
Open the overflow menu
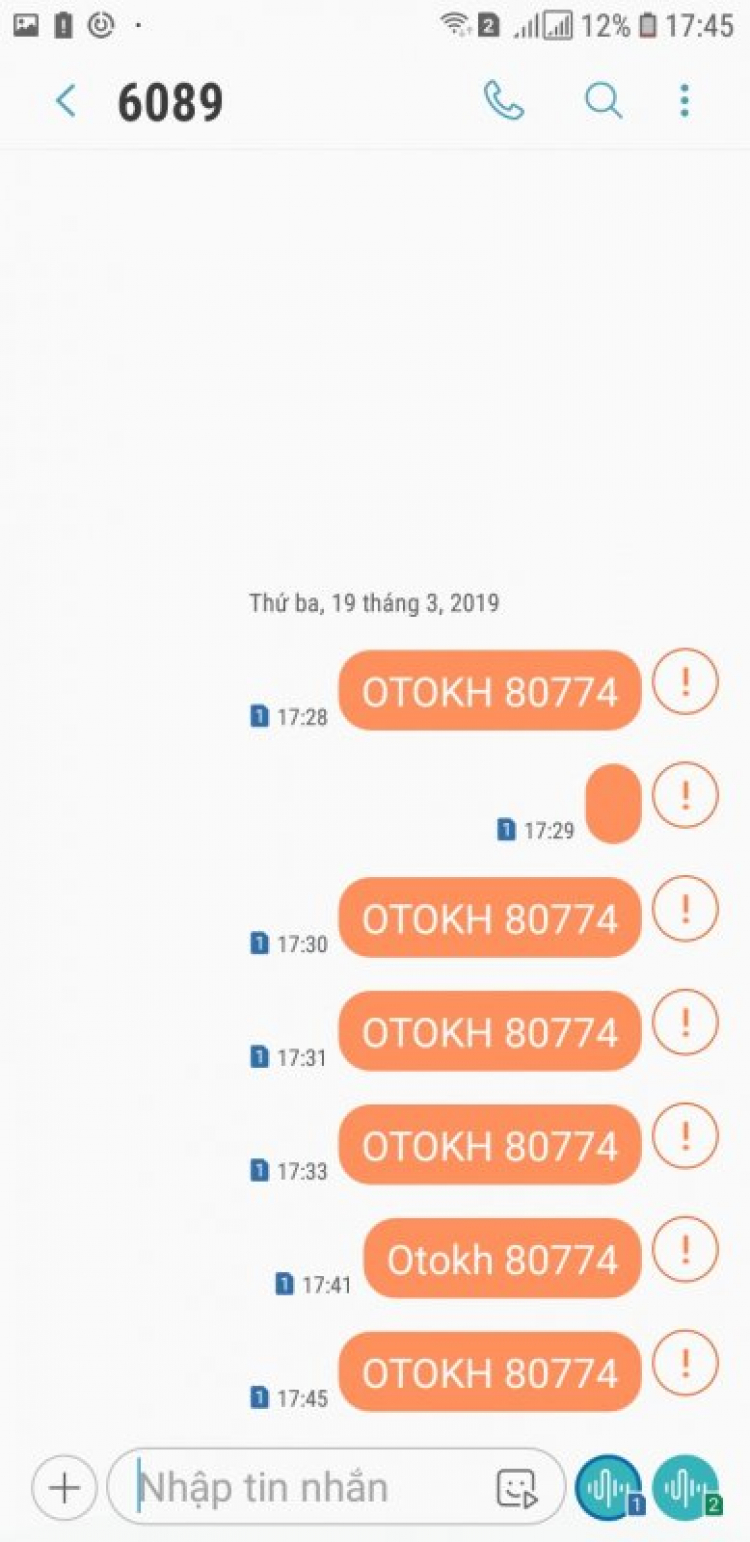click(684, 101)
